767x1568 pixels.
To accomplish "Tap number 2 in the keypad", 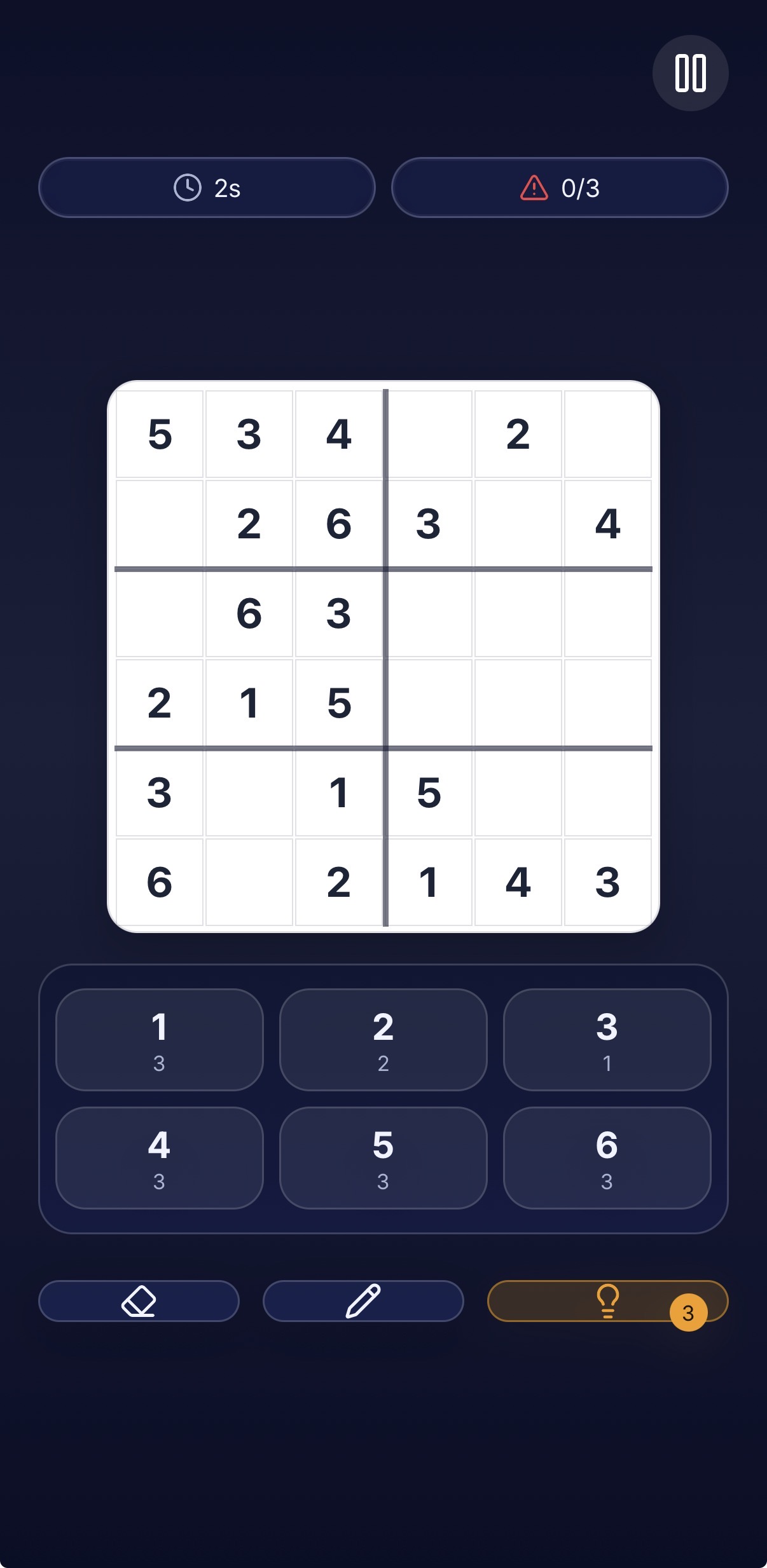I will 383,1040.
